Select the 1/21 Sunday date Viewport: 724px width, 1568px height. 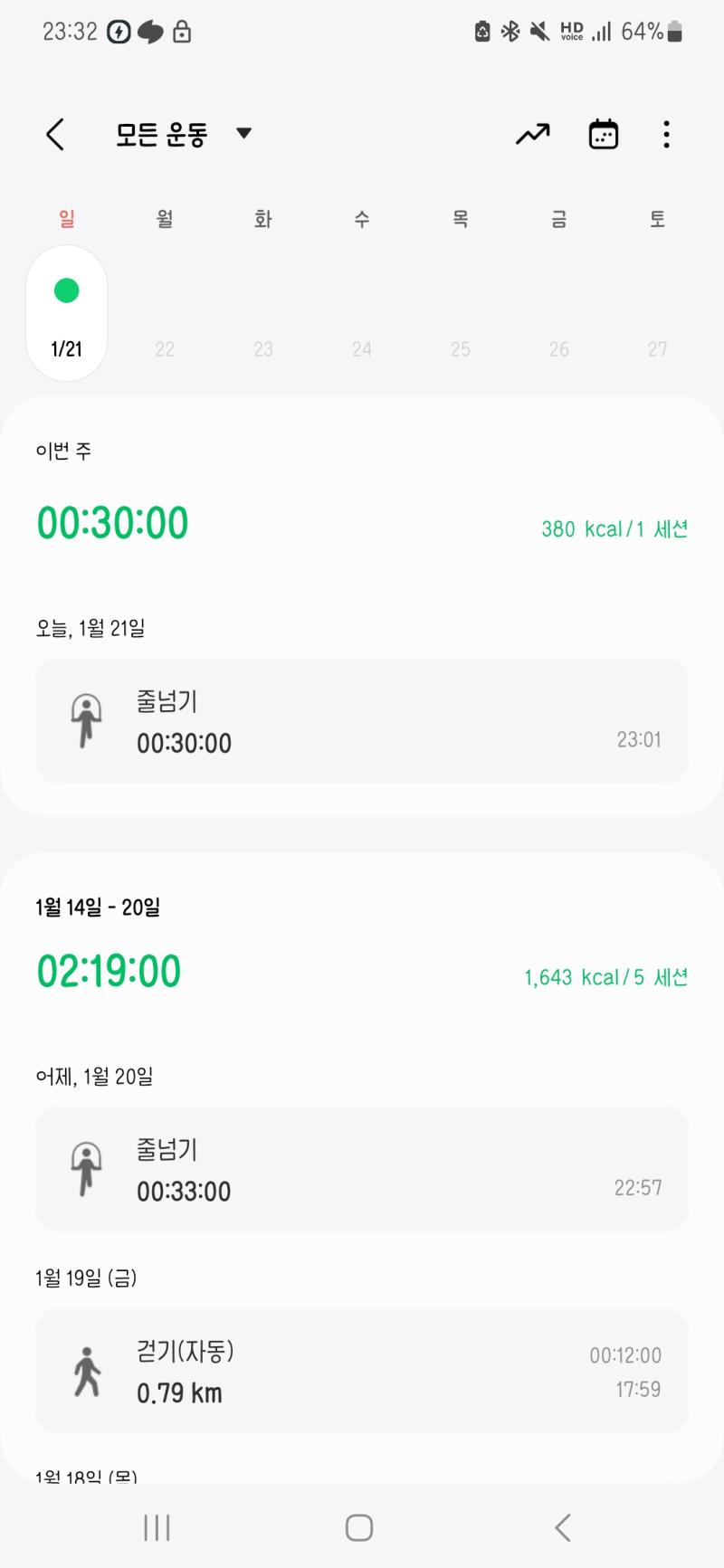click(x=67, y=313)
